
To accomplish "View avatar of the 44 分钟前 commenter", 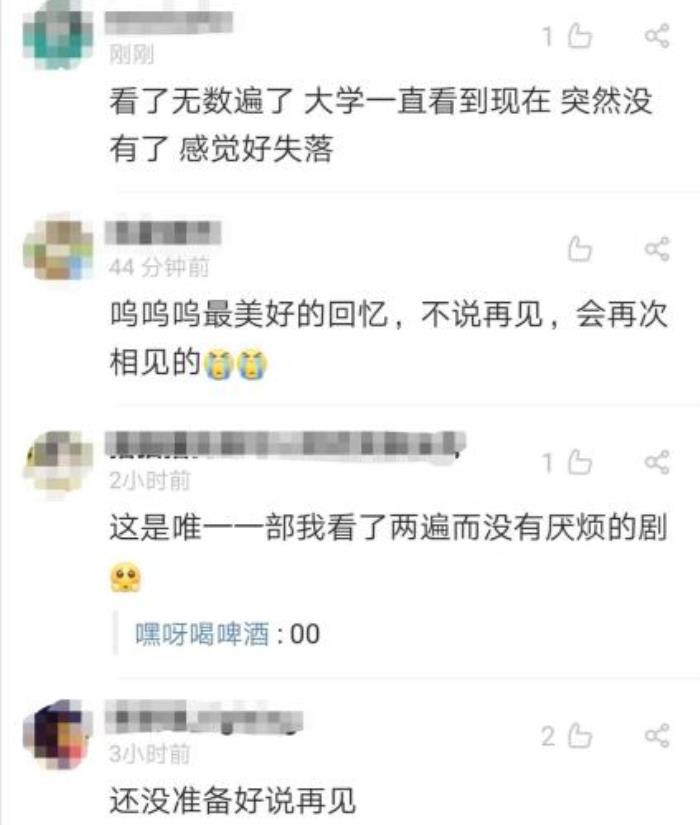I will click(x=57, y=246).
